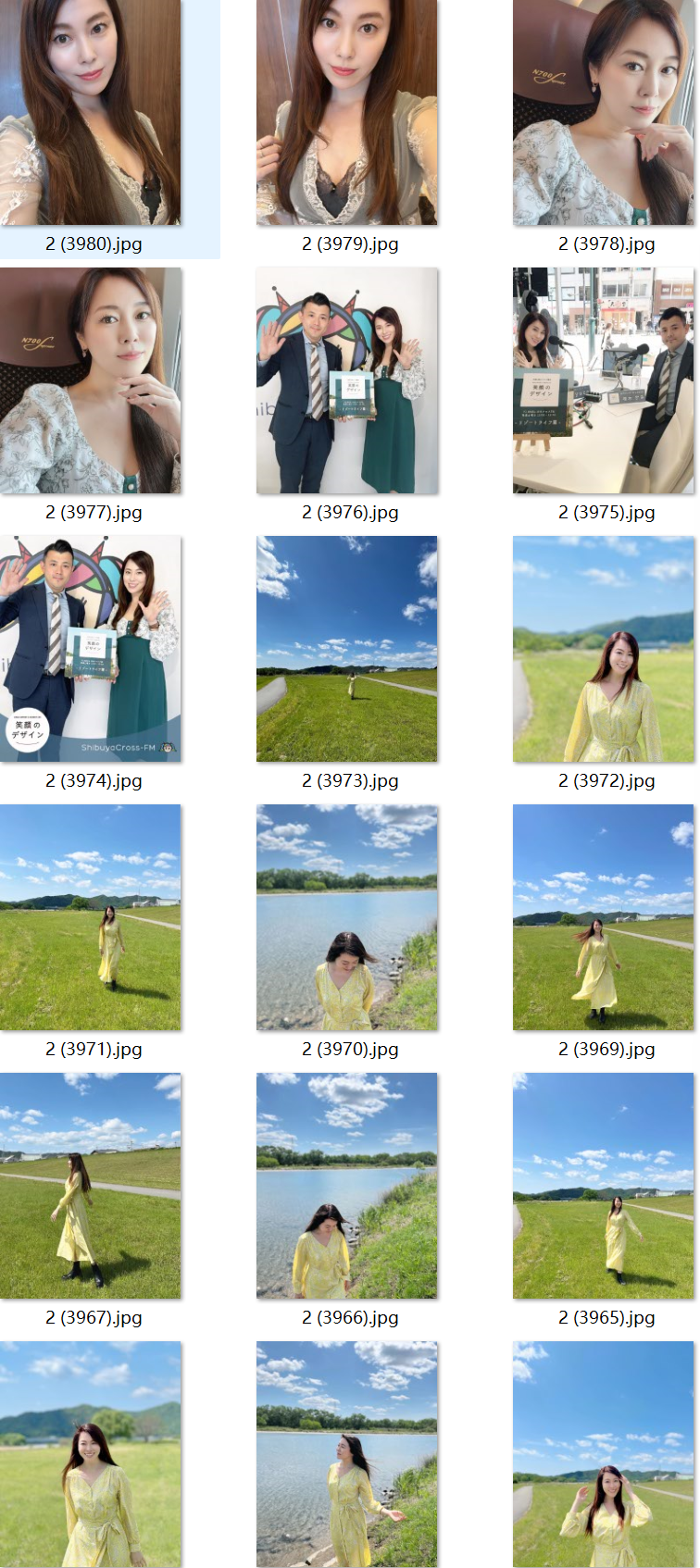Select image 2 (3971).jpg
The image size is (700, 1568).
pyautogui.click(x=91, y=917)
